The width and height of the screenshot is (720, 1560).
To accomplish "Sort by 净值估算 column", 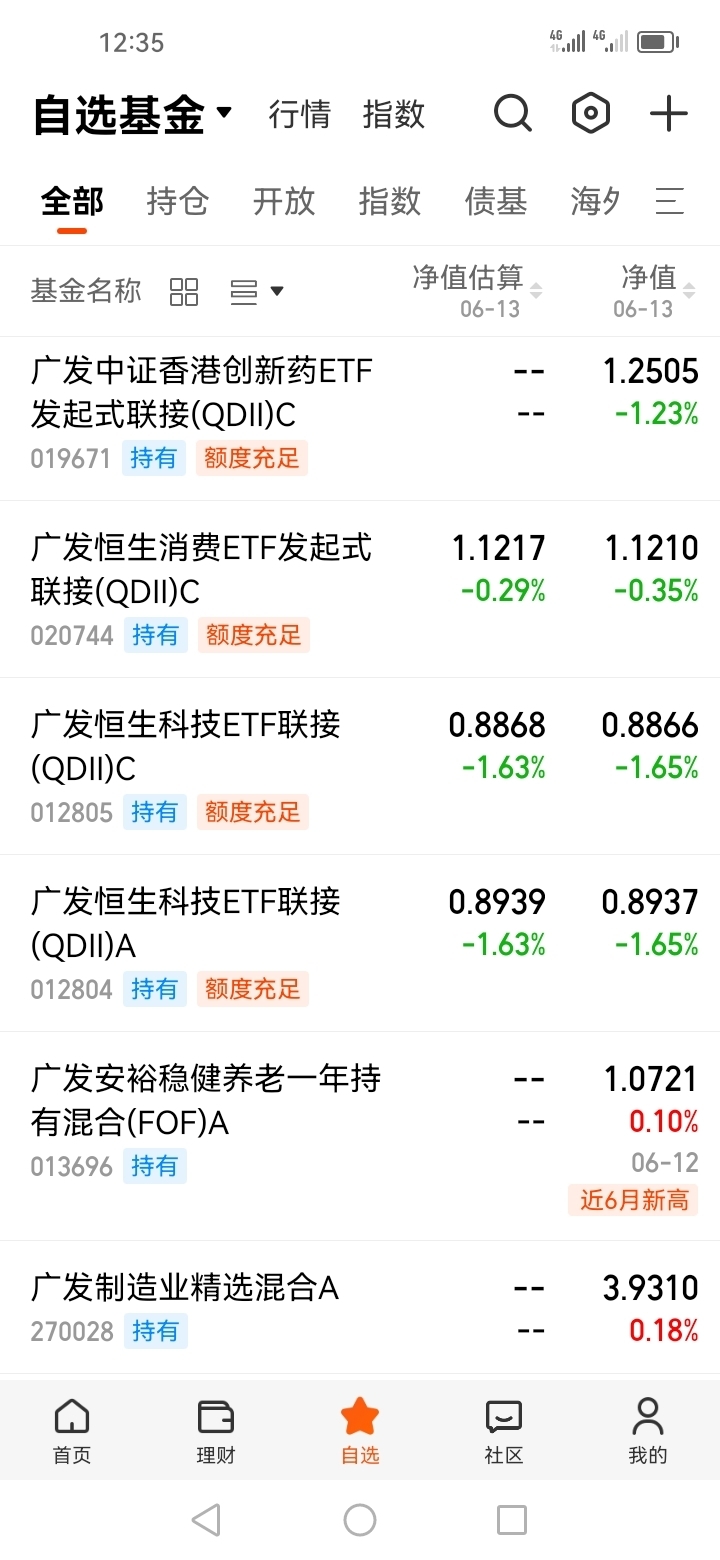I will point(478,290).
